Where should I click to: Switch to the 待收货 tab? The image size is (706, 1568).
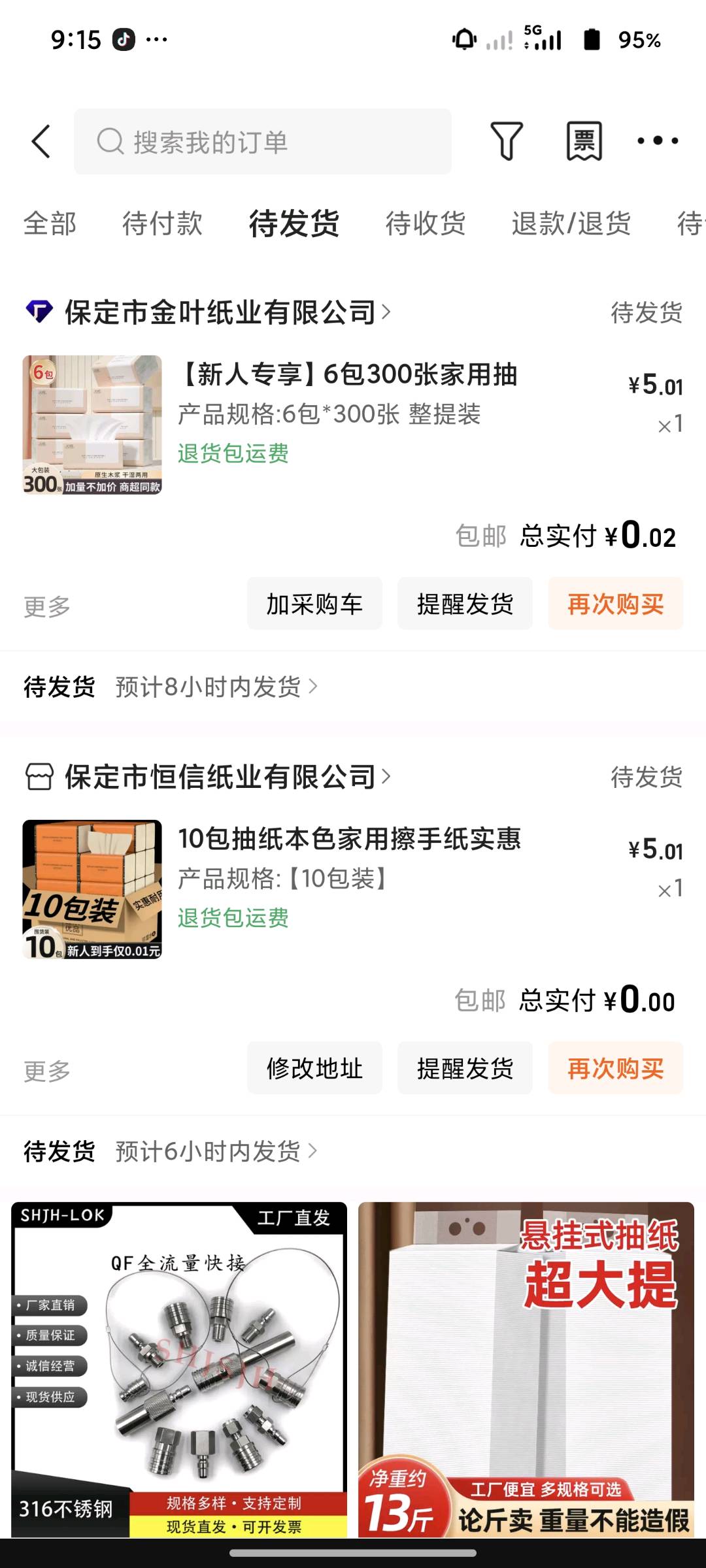click(426, 224)
